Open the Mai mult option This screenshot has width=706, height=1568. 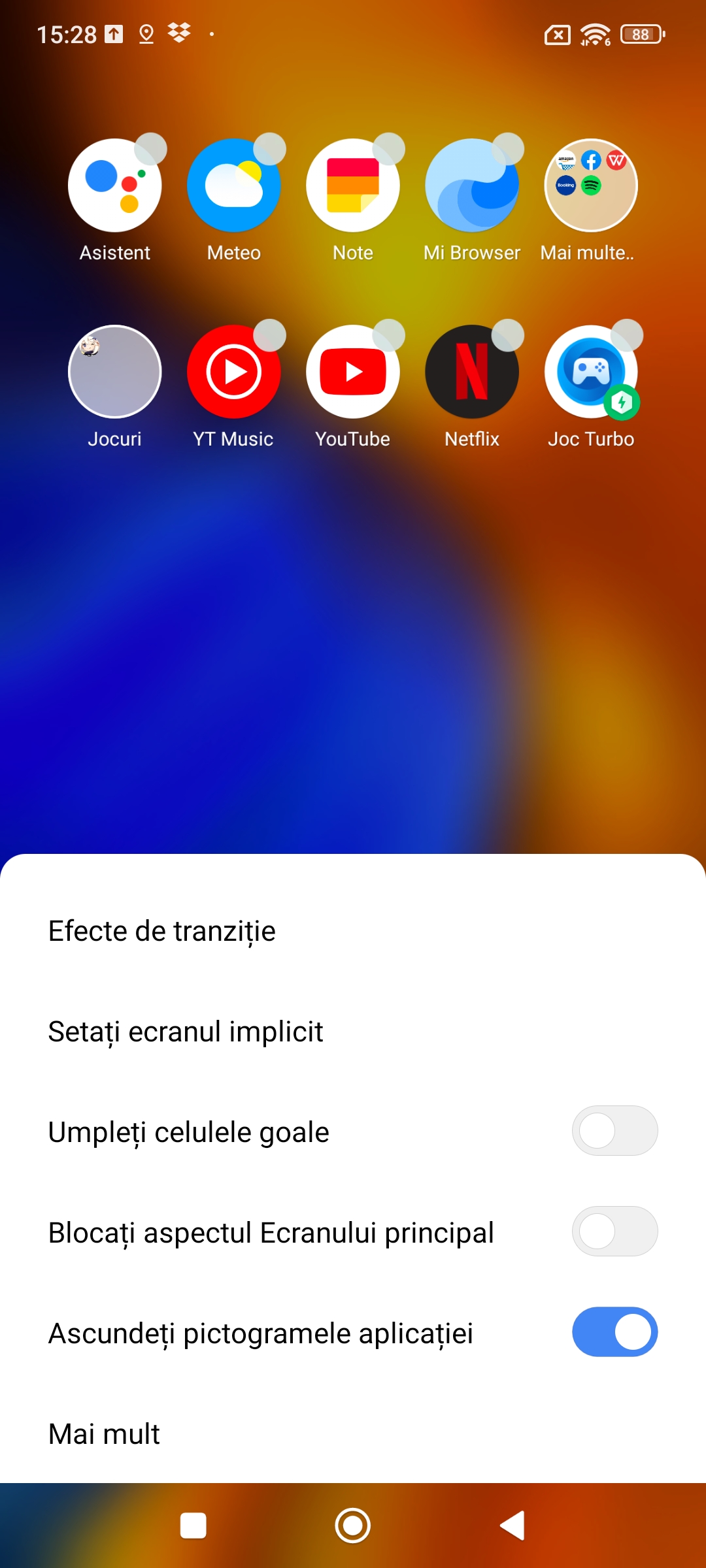click(353, 1434)
